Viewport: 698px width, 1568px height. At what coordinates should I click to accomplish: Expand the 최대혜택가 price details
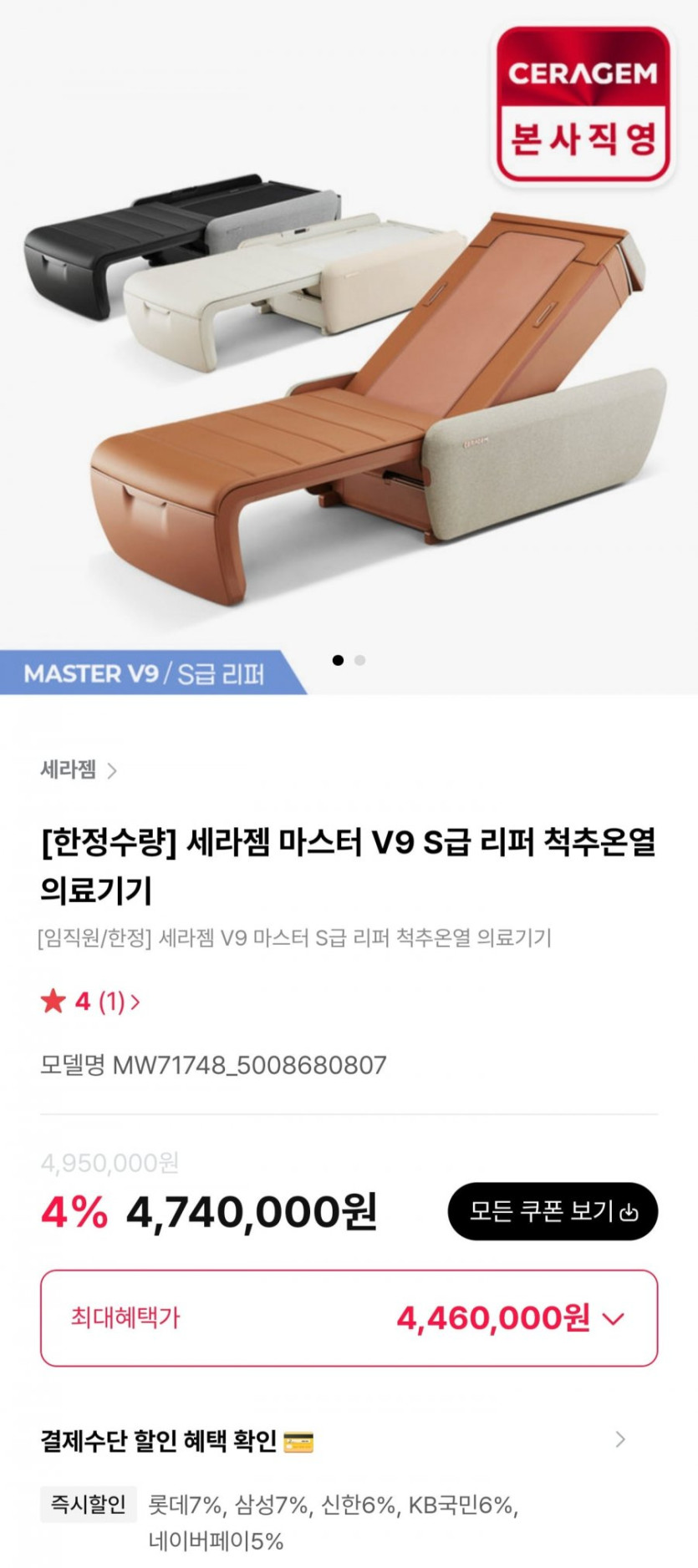point(349,1318)
